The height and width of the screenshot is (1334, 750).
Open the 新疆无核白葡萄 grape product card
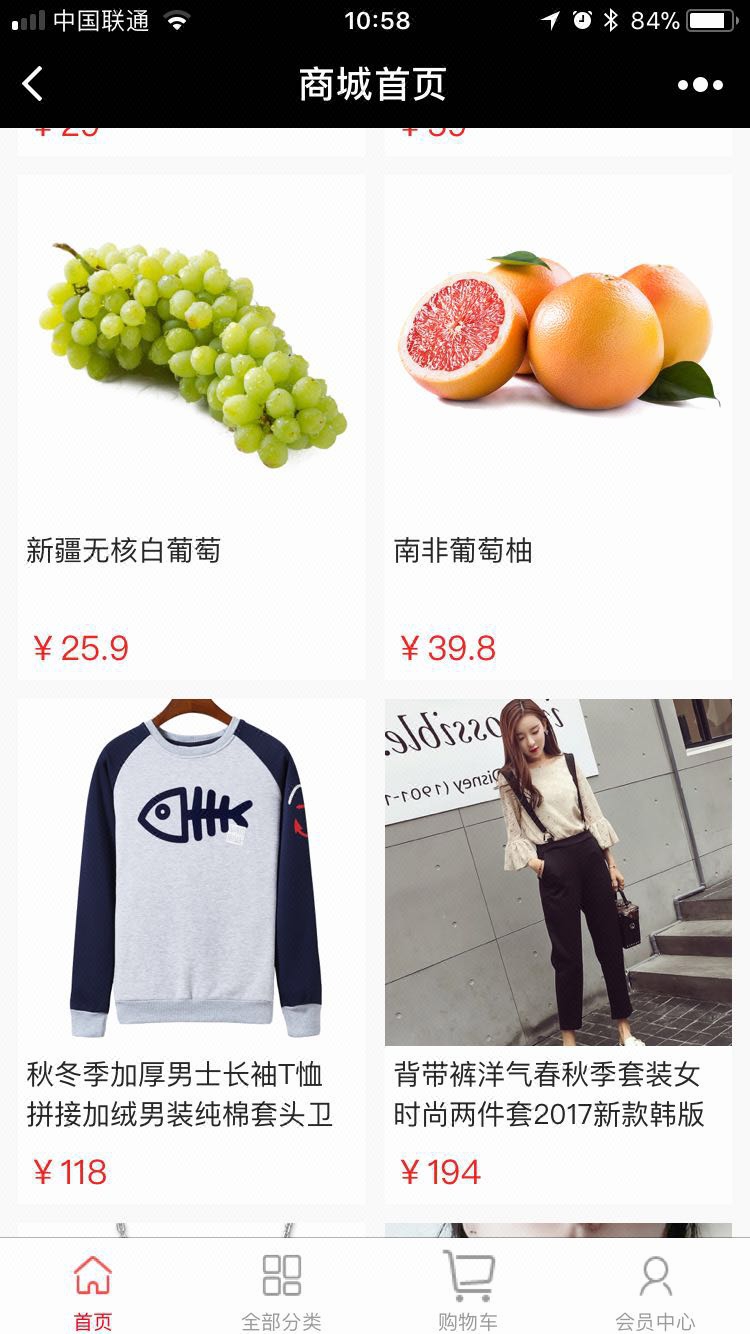191,428
